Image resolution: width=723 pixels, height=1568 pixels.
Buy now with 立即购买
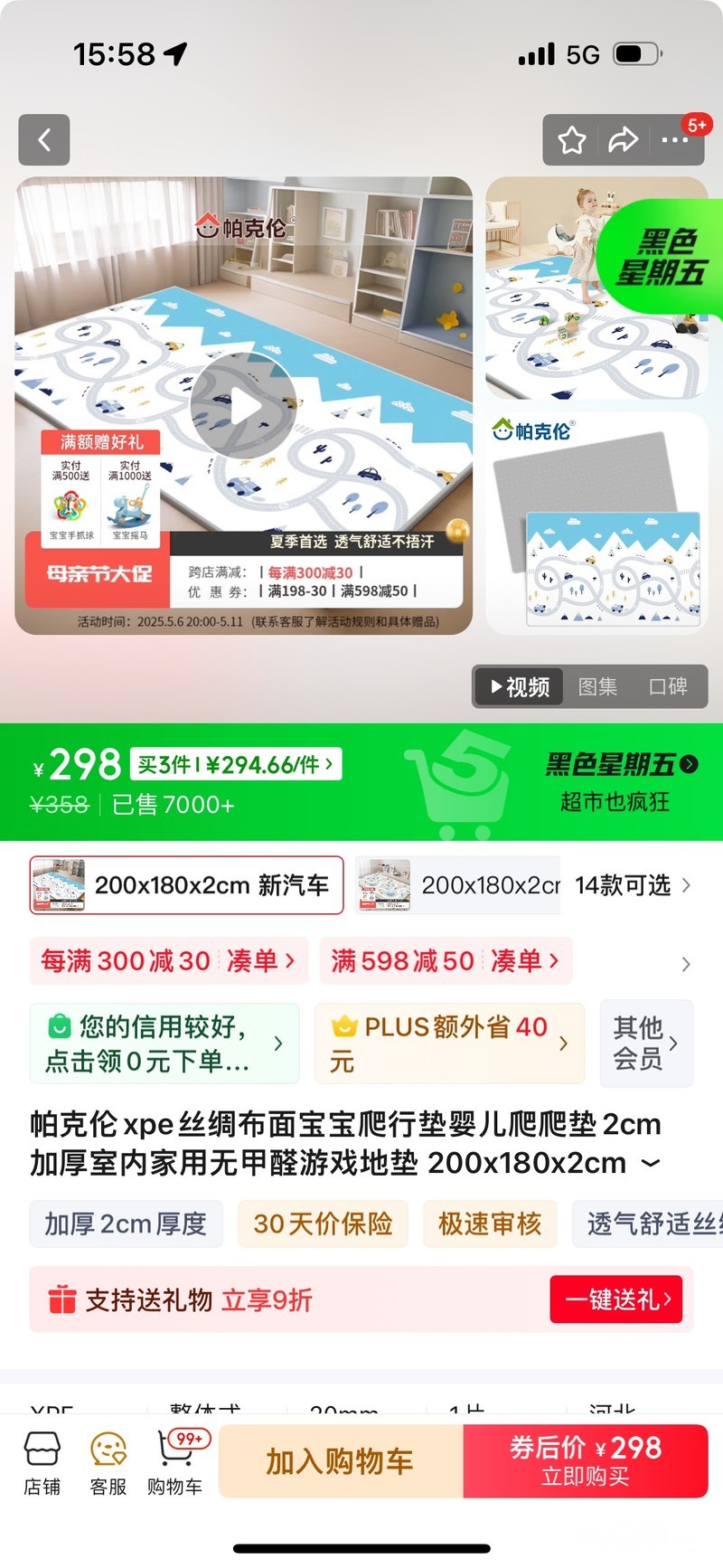586,1461
